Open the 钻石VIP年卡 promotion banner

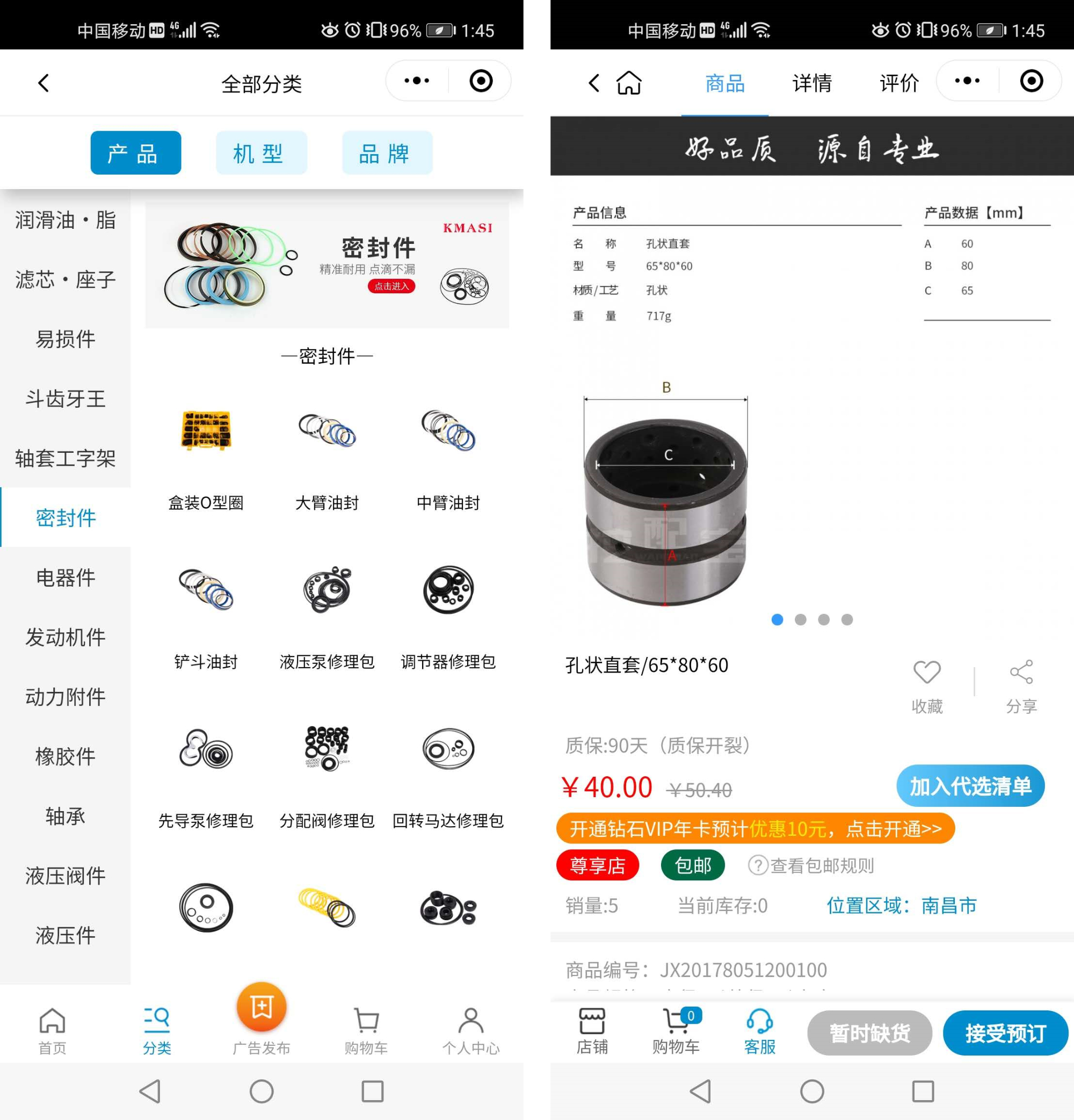755,828
